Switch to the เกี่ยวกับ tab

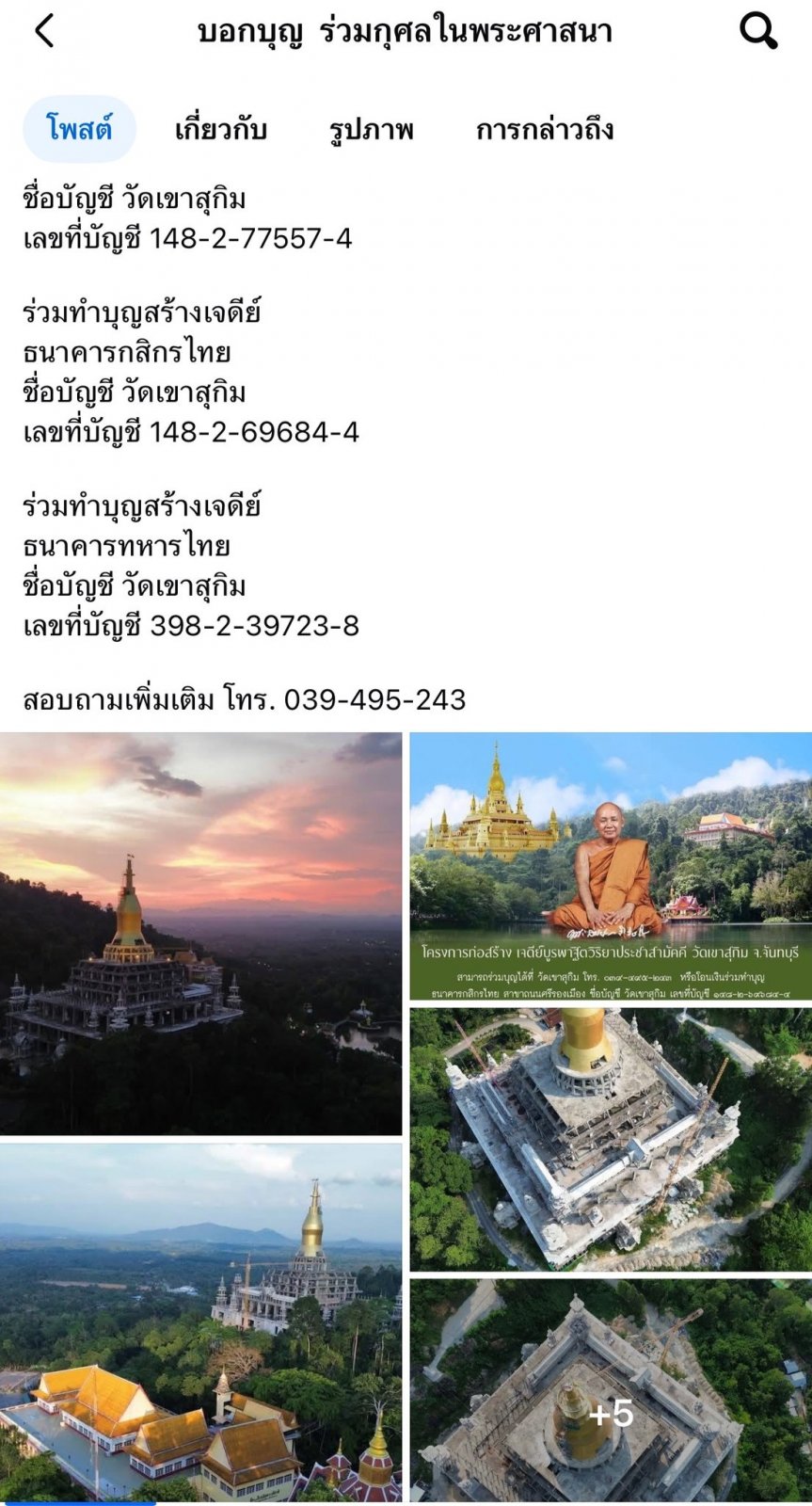(x=221, y=129)
